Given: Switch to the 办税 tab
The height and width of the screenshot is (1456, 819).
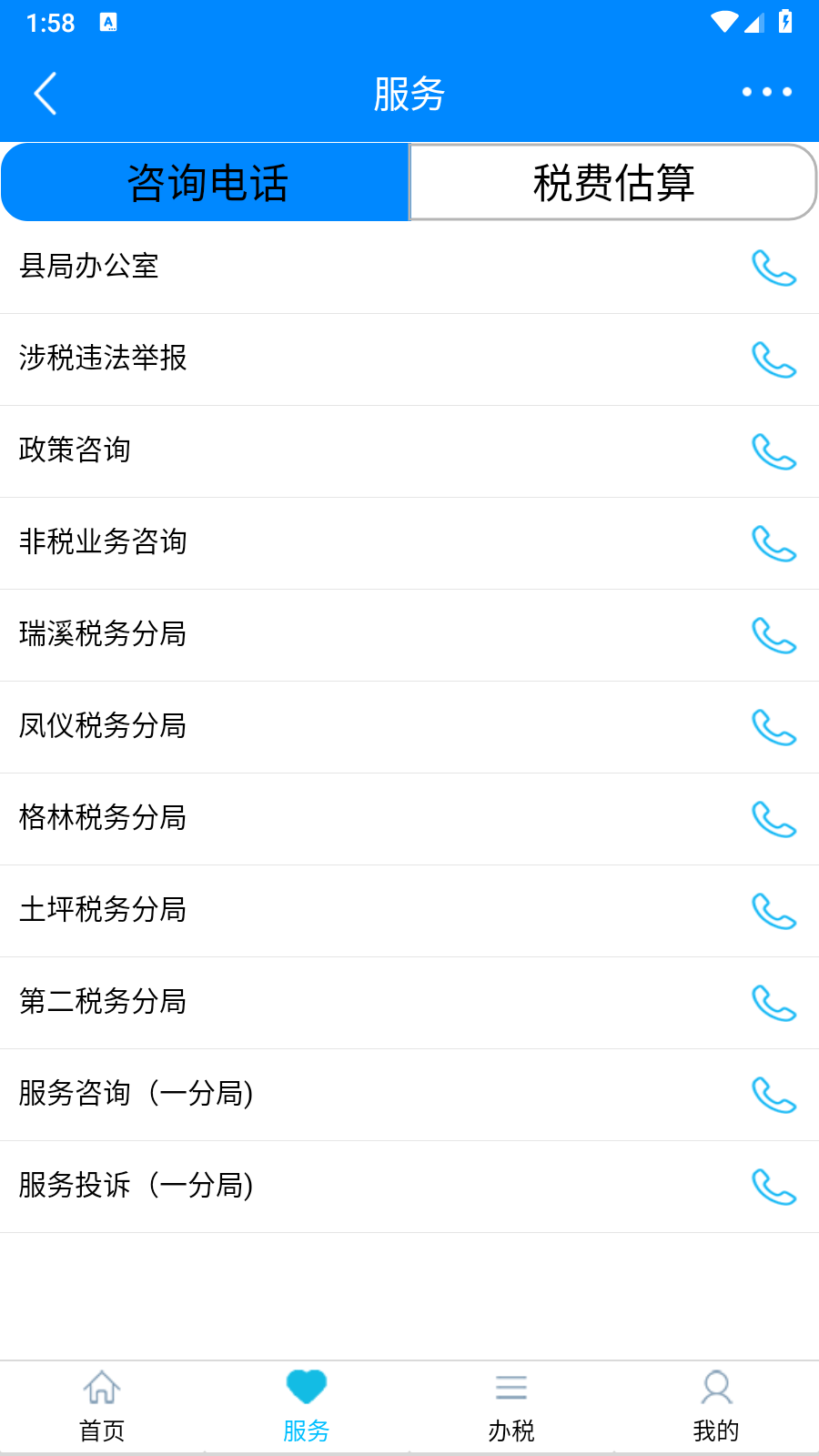Looking at the screenshot, I should point(511,1407).
